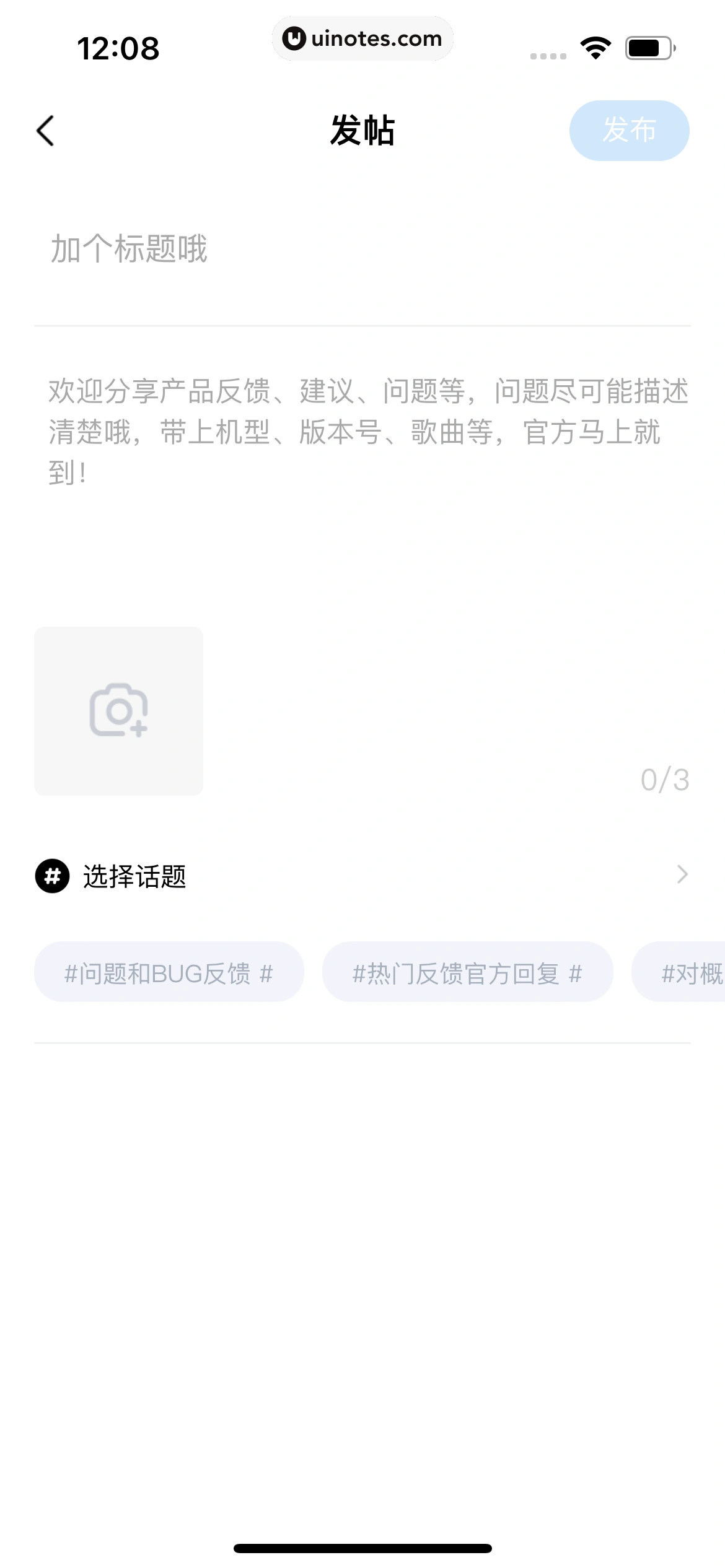Tap the uinotes.com pill at the top

click(x=362, y=38)
